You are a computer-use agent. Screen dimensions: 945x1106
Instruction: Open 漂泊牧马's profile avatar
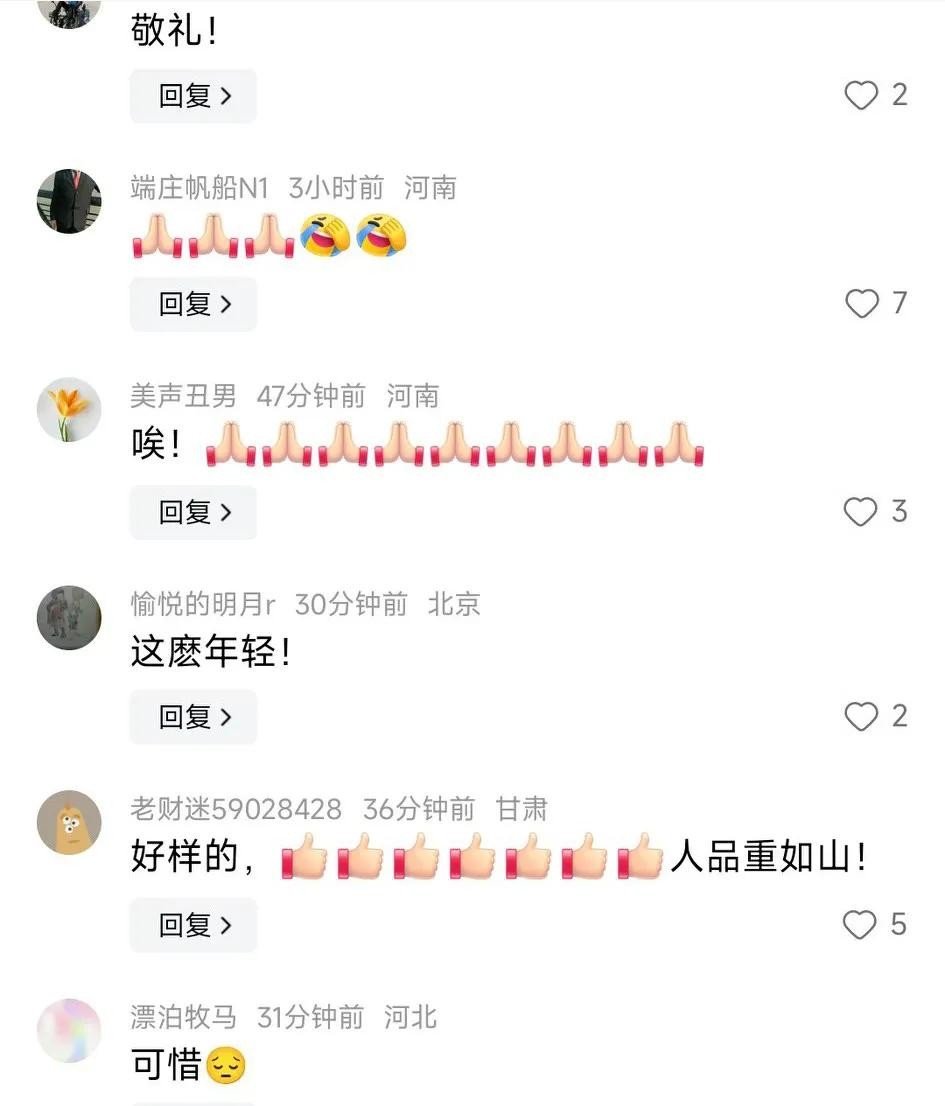pos(69,1030)
